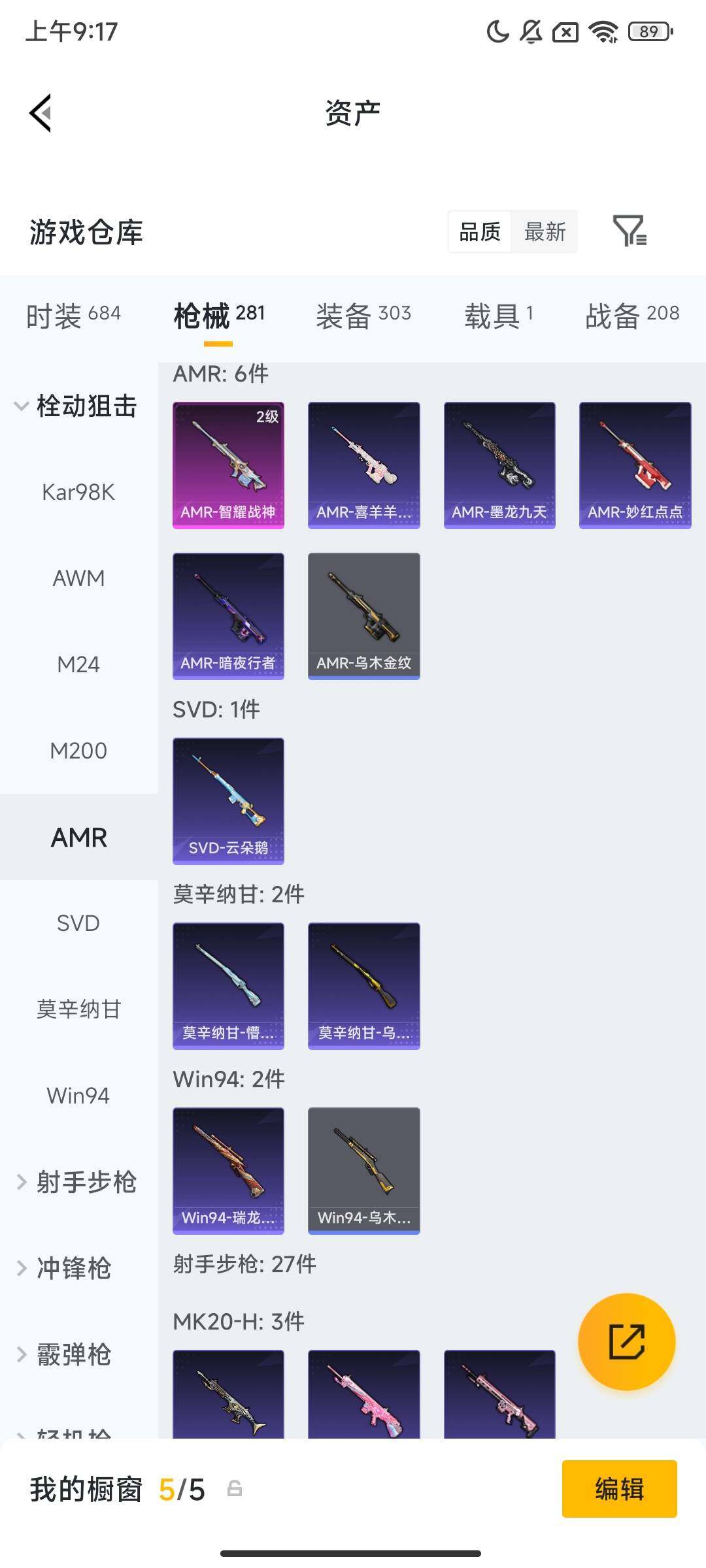706x1568 pixels.
Task: Tap the Wi-Fi status icon
Action: click(601, 31)
